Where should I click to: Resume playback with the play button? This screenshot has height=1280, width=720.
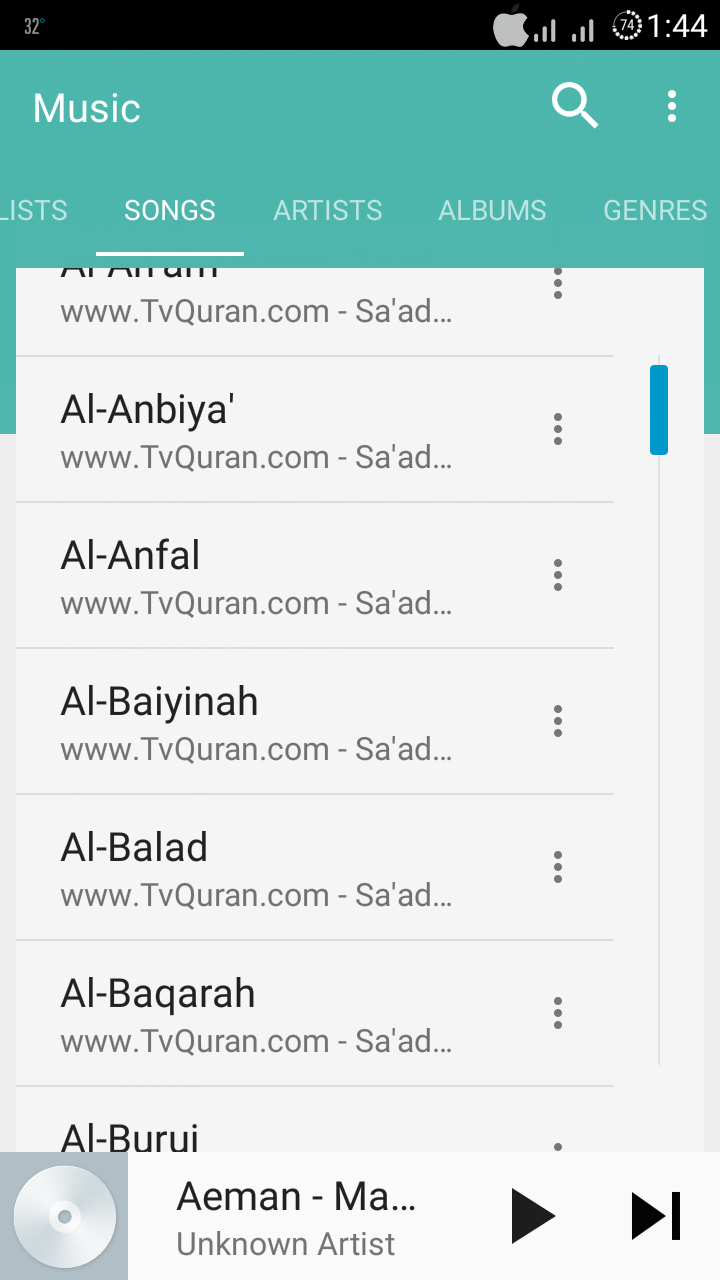coord(532,1216)
